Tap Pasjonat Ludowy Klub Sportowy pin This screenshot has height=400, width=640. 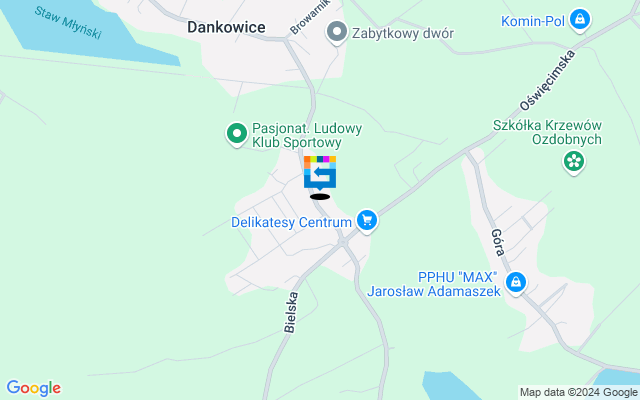(x=236, y=133)
